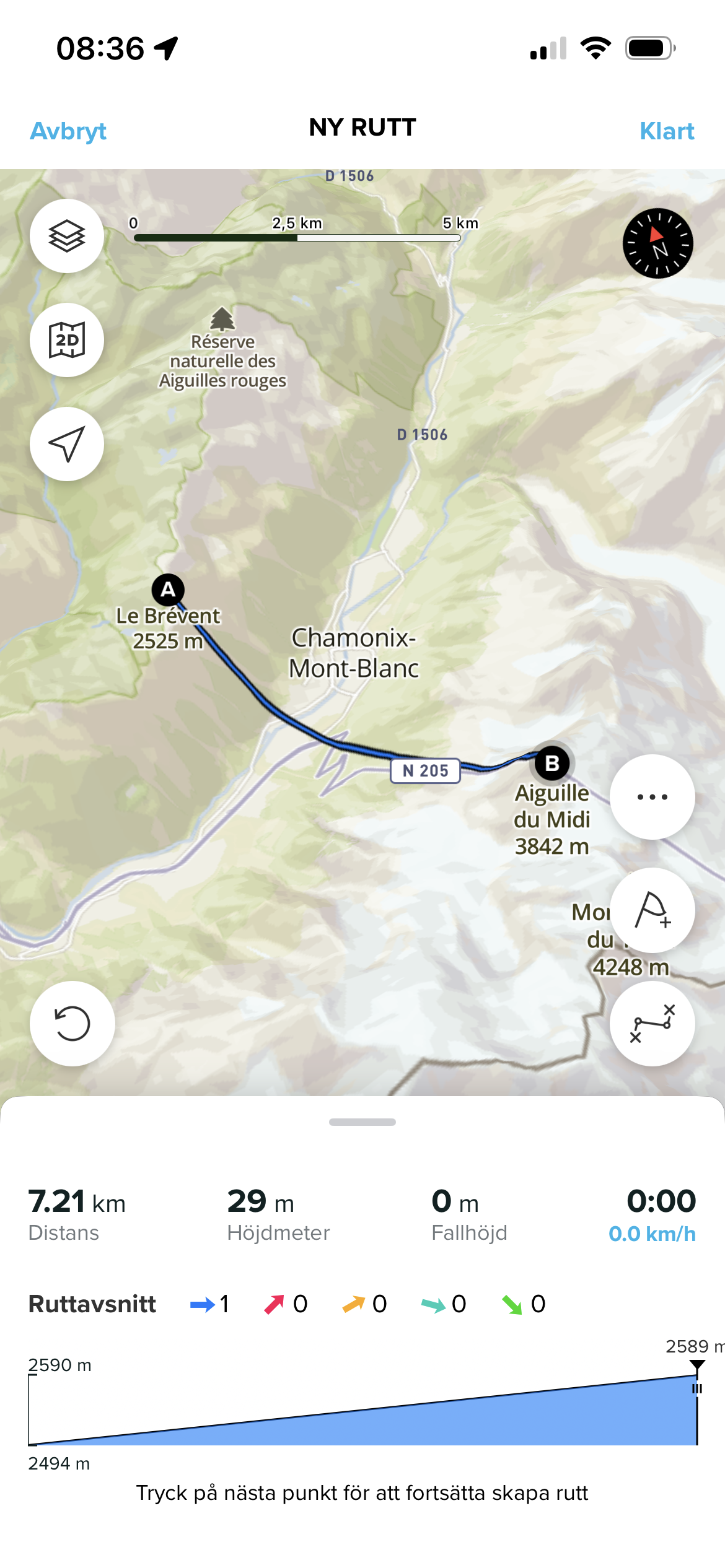
Task: Tap the bottom sheet drag handle
Action: point(362,1122)
